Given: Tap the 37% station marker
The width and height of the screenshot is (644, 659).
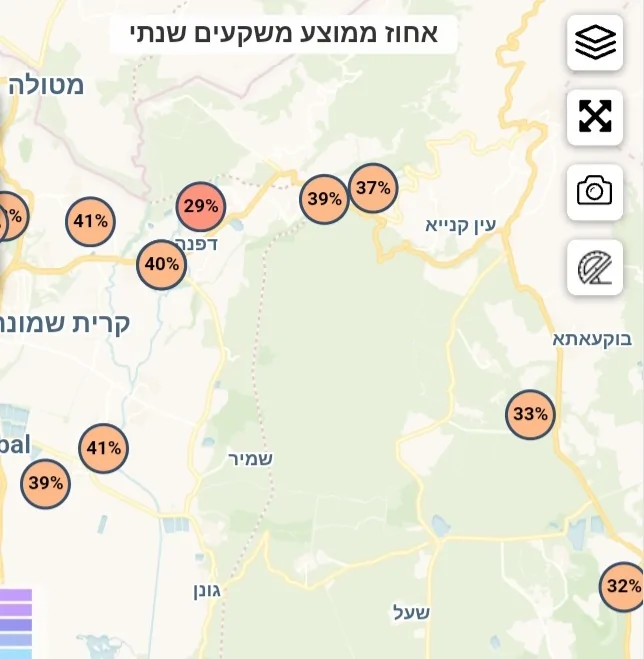Looking at the screenshot, I should pos(373,188).
